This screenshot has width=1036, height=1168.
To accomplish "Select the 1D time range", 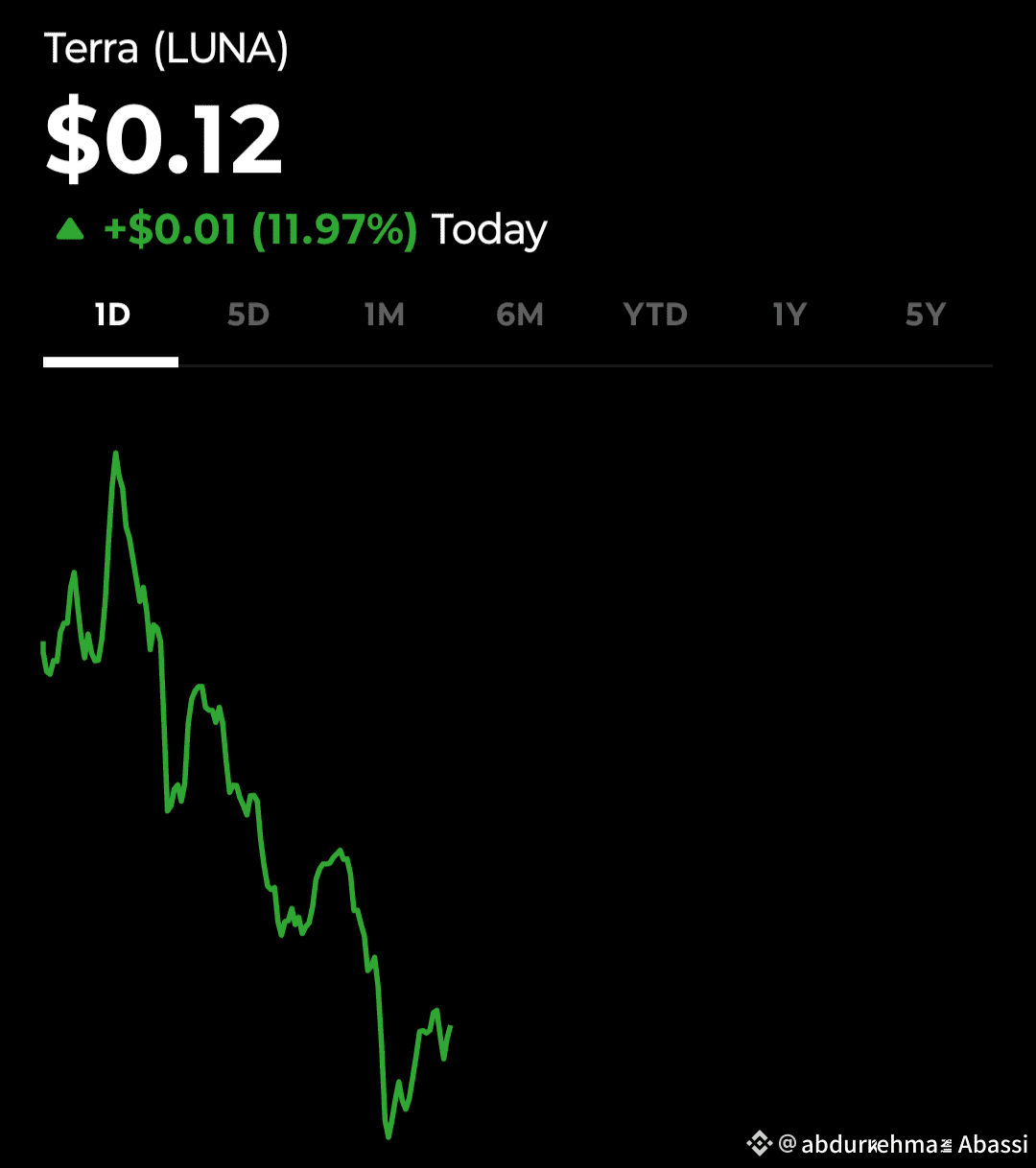I will 112,315.
